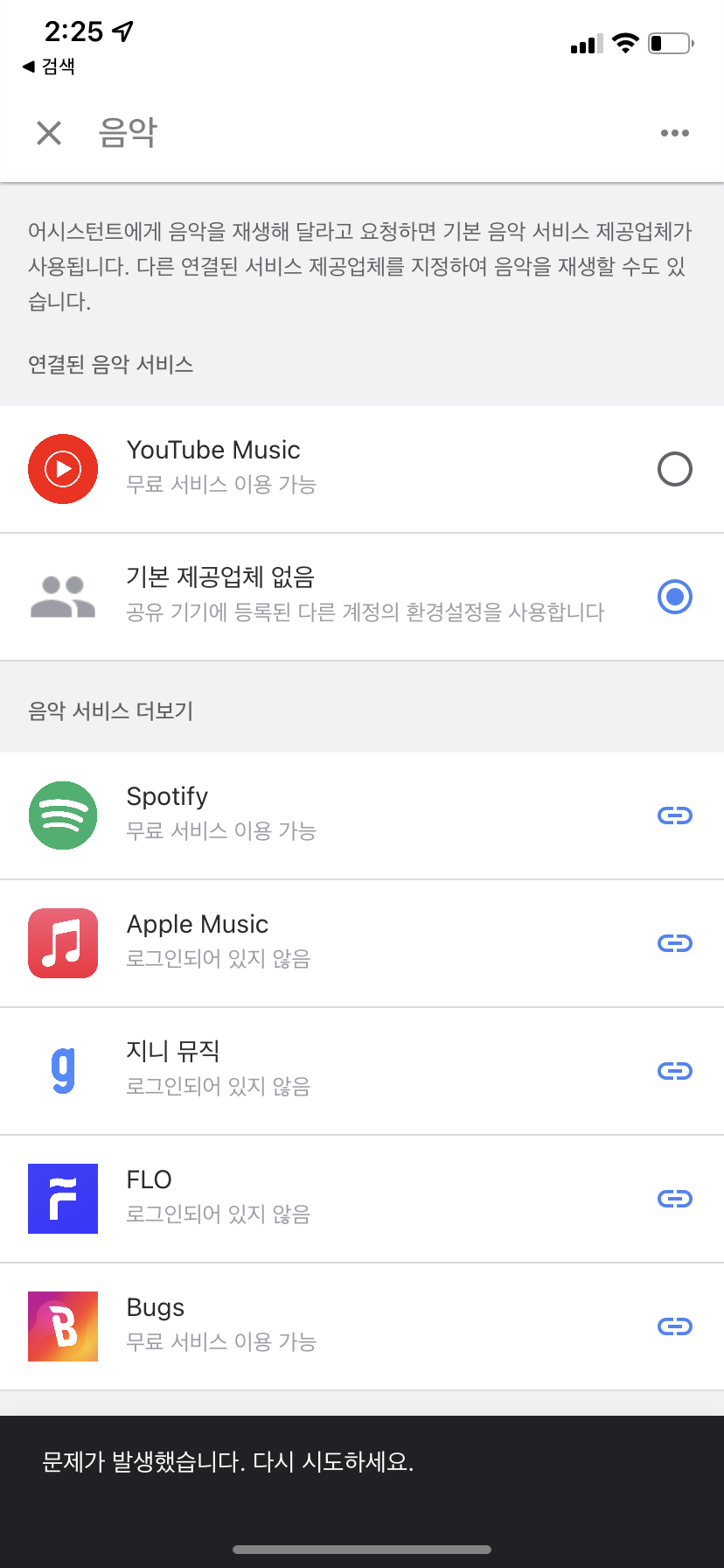Click the Bugs app icon
The image size is (724, 1568).
click(x=62, y=1326)
